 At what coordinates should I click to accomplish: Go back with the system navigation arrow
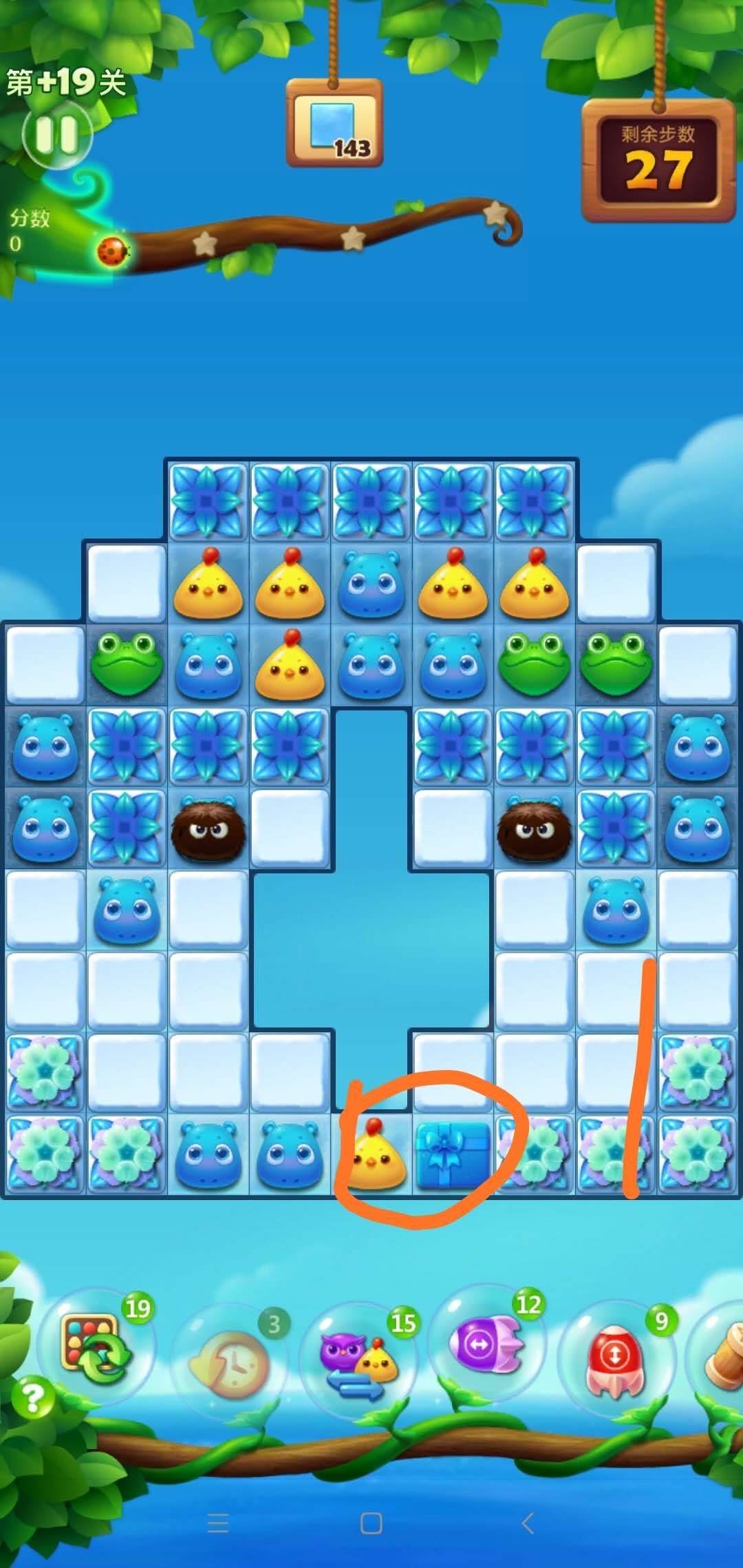(x=528, y=1523)
